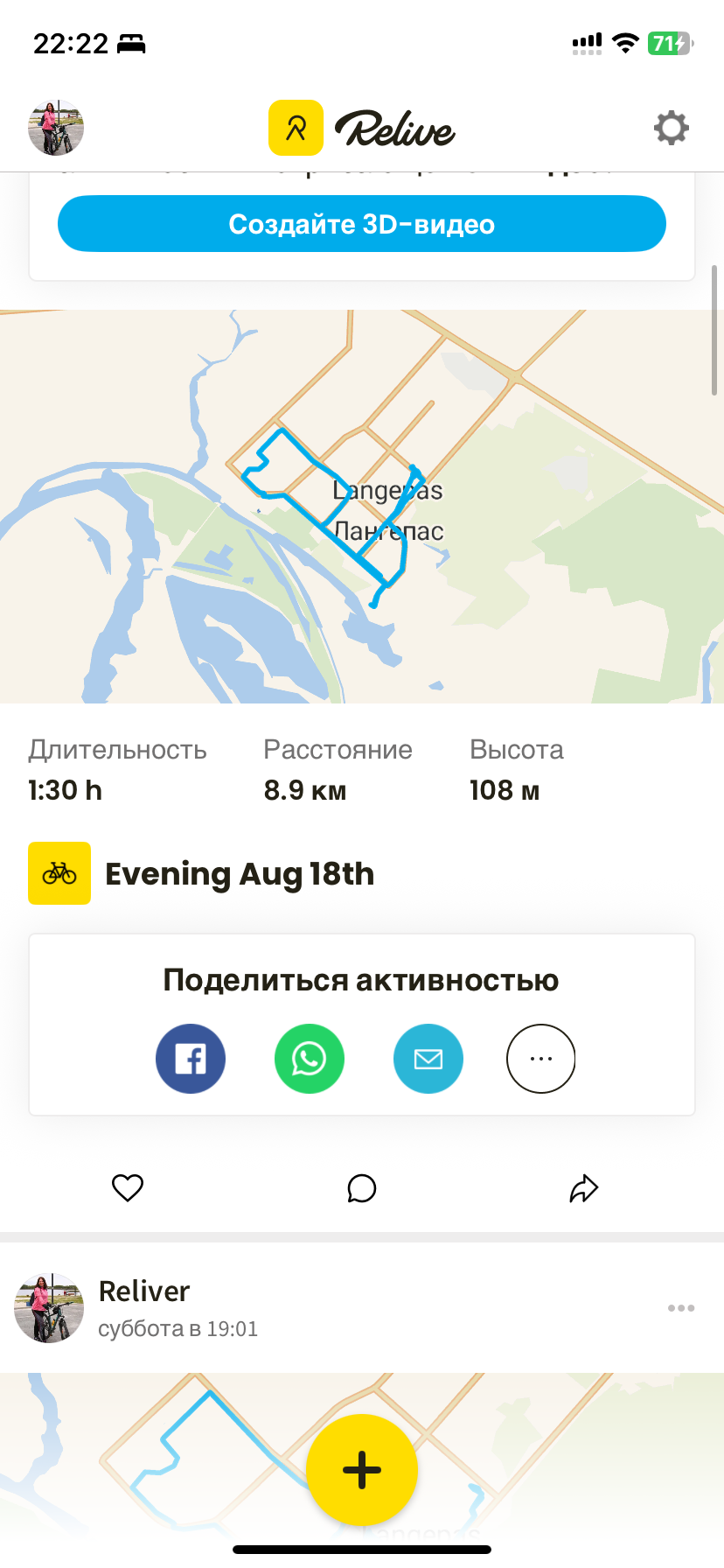The image size is (724, 1568).
Task: Tap the share arrow under the activity
Action: (584, 1188)
